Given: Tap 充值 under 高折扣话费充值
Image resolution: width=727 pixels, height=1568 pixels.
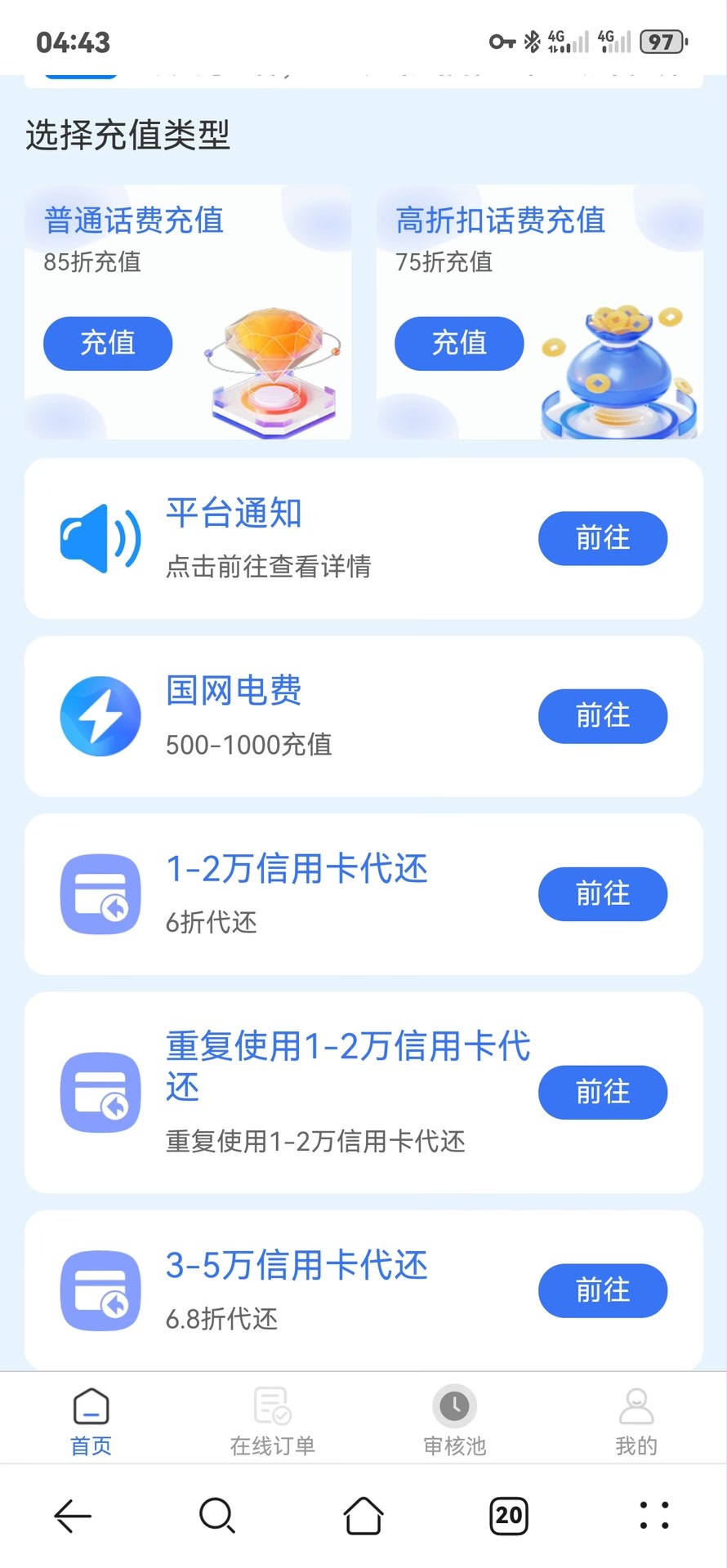Looking at the screenshot, I should click(x=459, y=344).
